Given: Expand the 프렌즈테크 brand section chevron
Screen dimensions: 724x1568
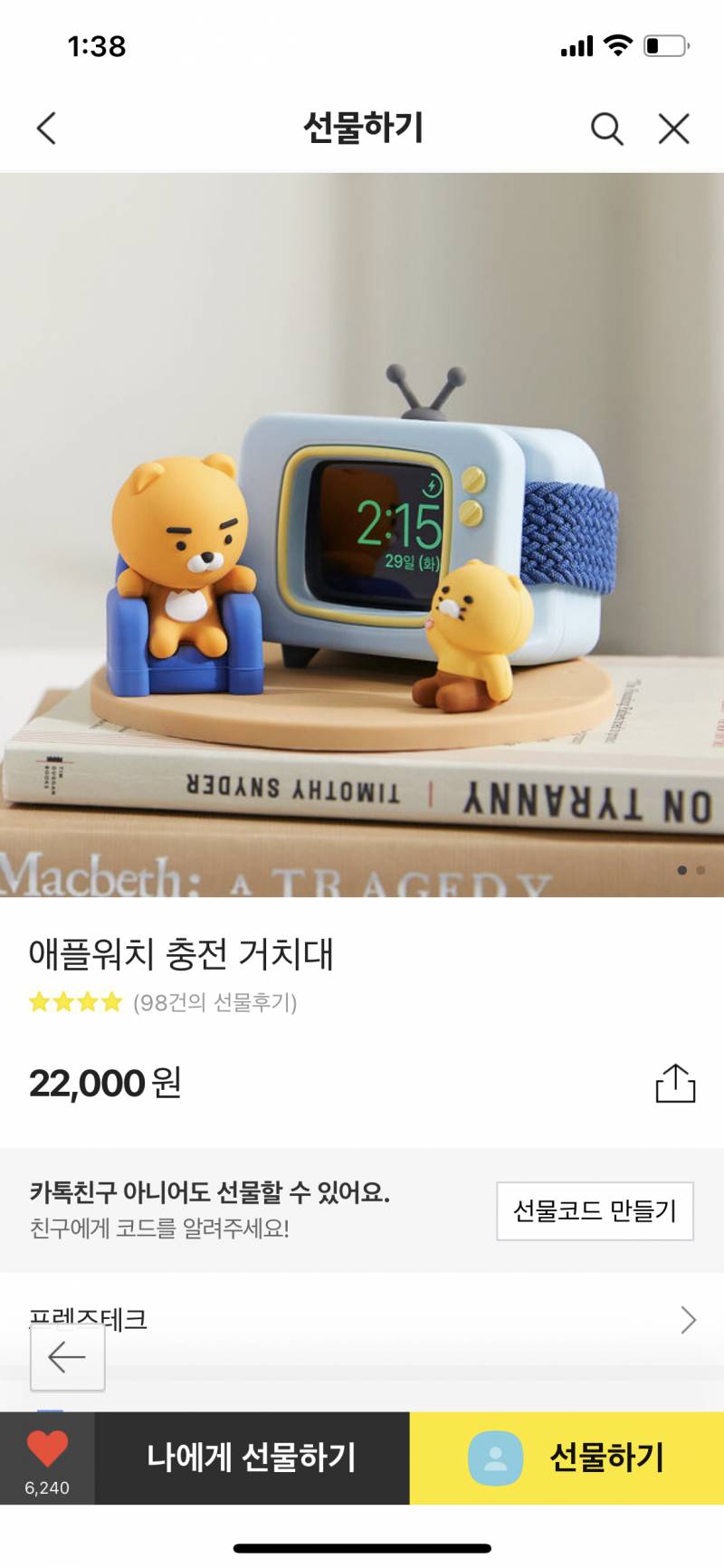Looking at the screenshot, I should 688,1322.
